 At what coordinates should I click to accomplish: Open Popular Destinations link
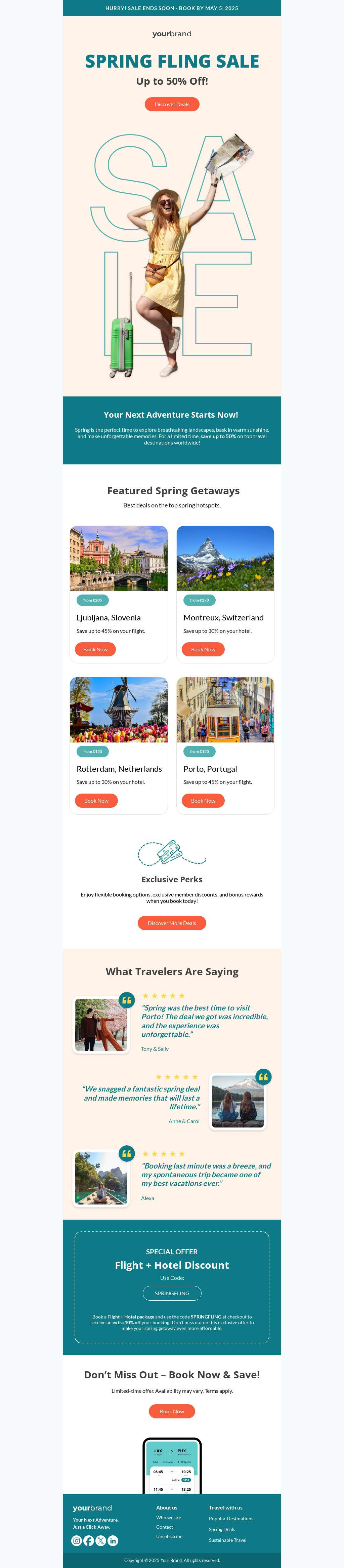click(x=231, y=1518)
